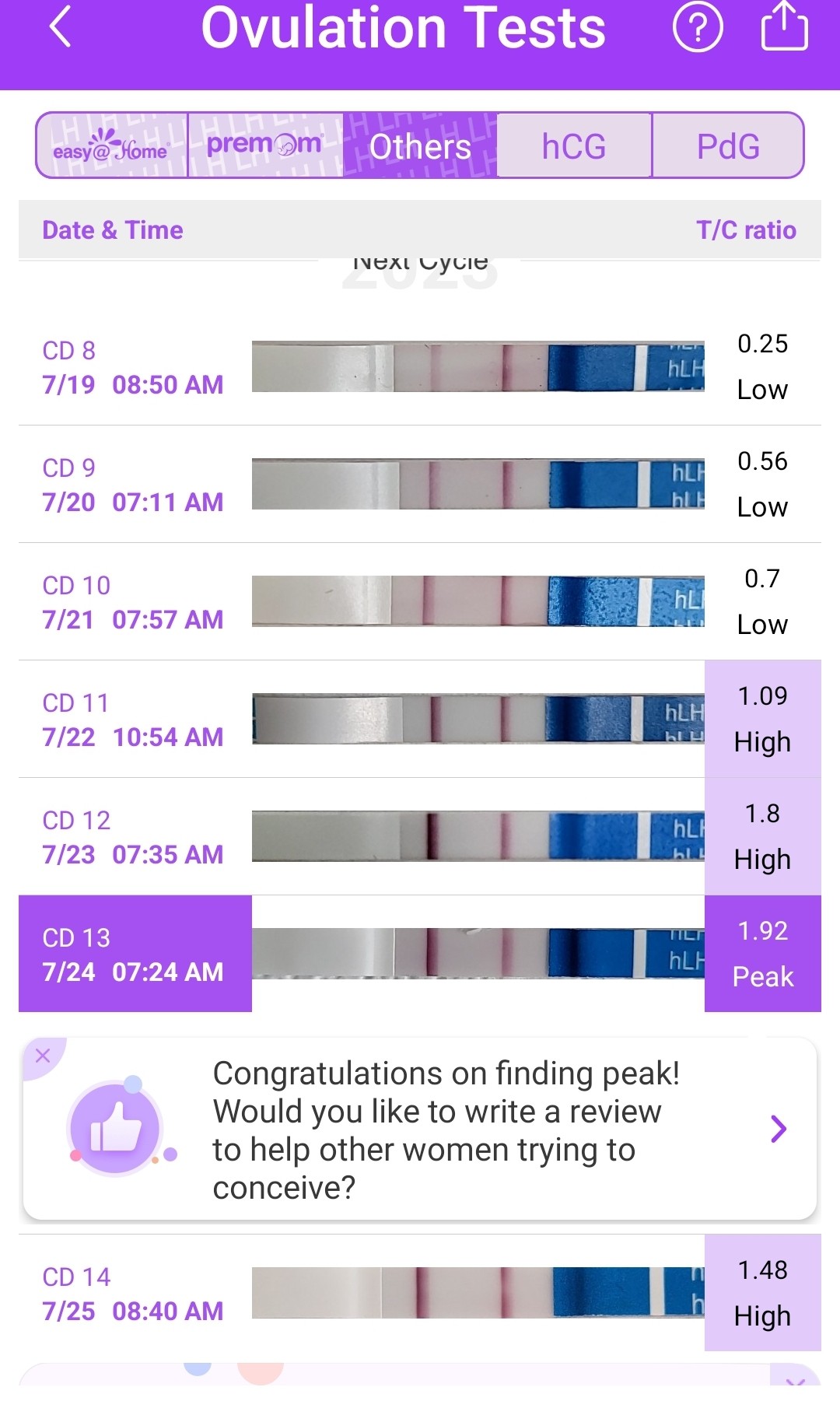Switch to the hCG tab
840x1401 pixels.
point(574,146)
